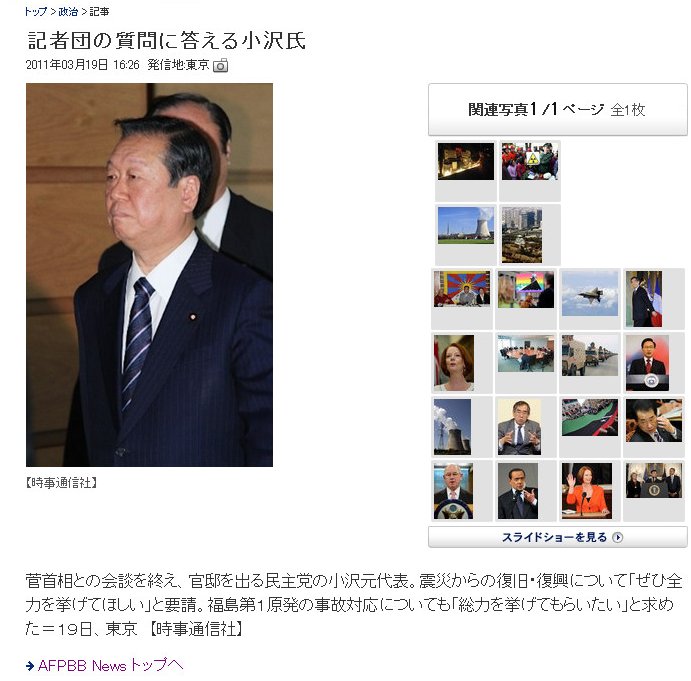The width and height of the screenshot is (691, 681).
Task: Go to the 政治 breadcrumb section
Action: (68, 11)
